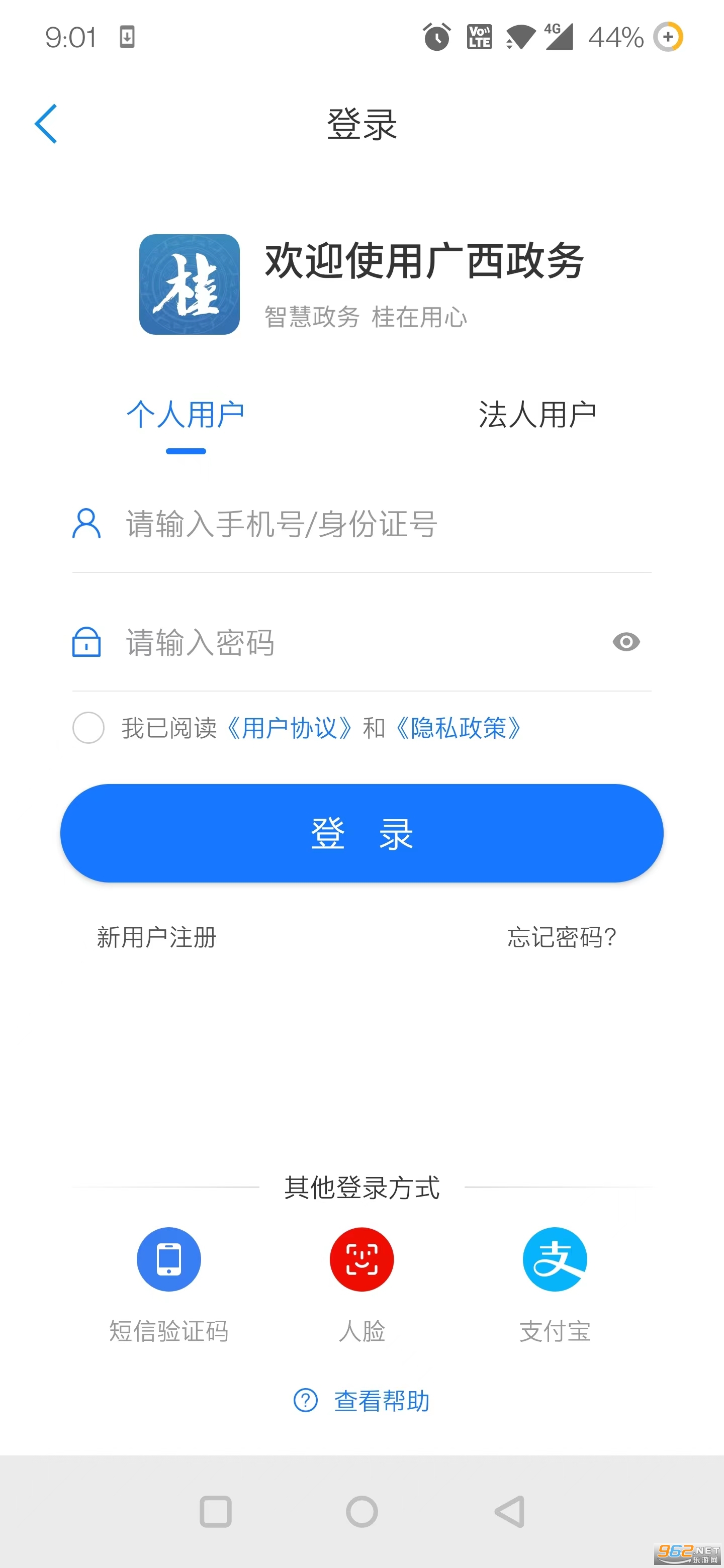
Task: Tap 忘记密码? to reset password
Action: point(562,937)
